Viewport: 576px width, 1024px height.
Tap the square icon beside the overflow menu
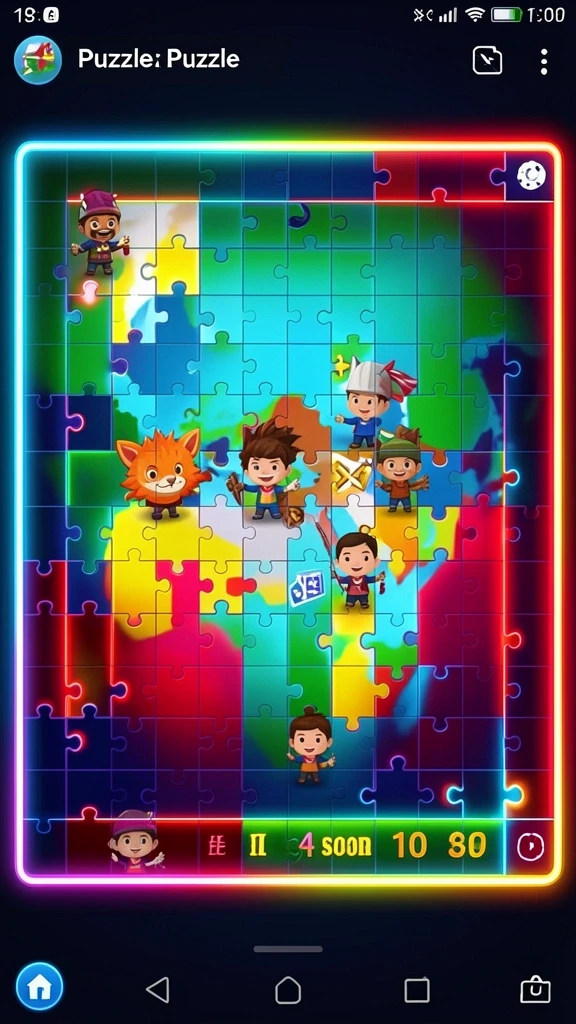pyautogui.click(x=487, y=61)
